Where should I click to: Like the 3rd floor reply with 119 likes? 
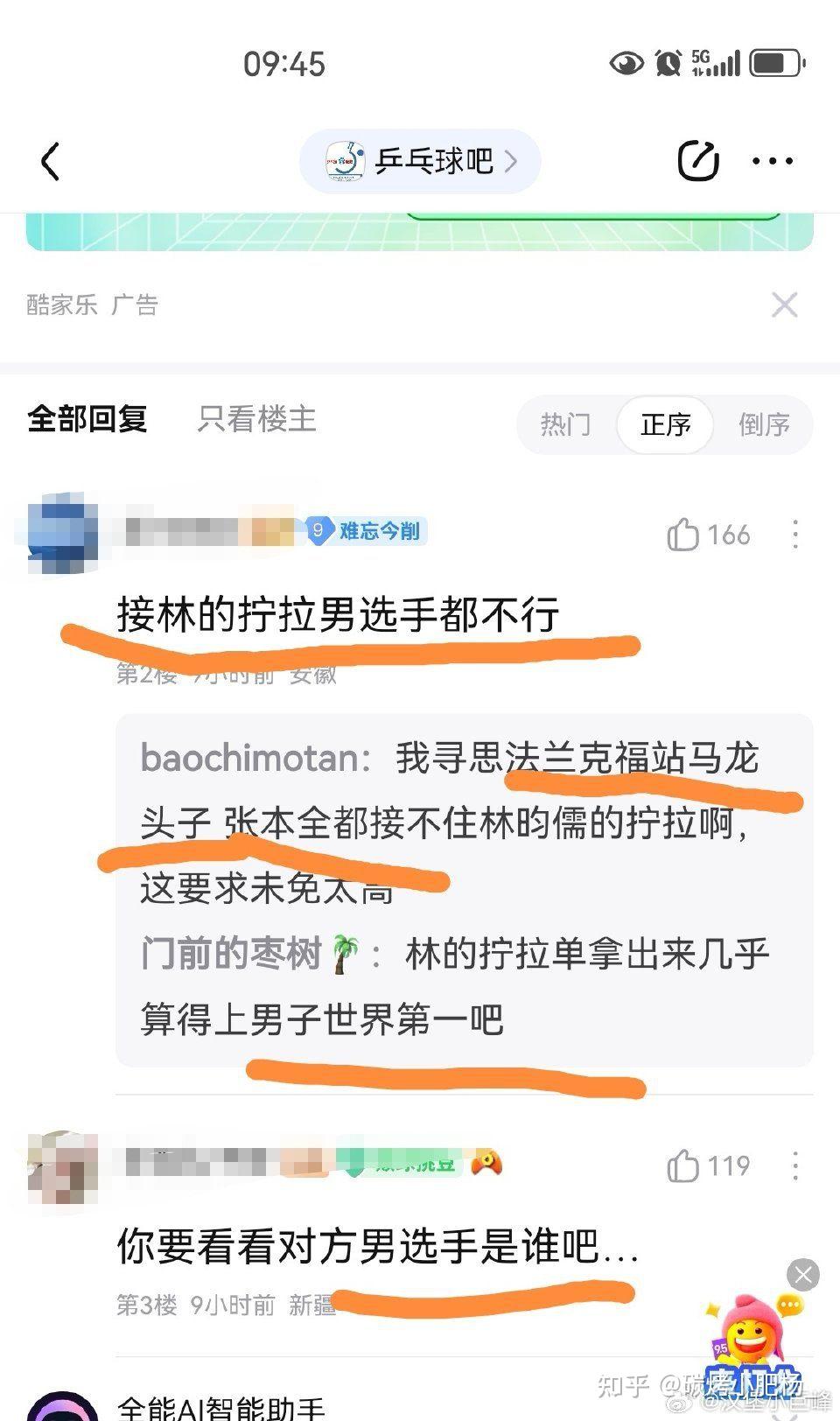pos(708,1165)
